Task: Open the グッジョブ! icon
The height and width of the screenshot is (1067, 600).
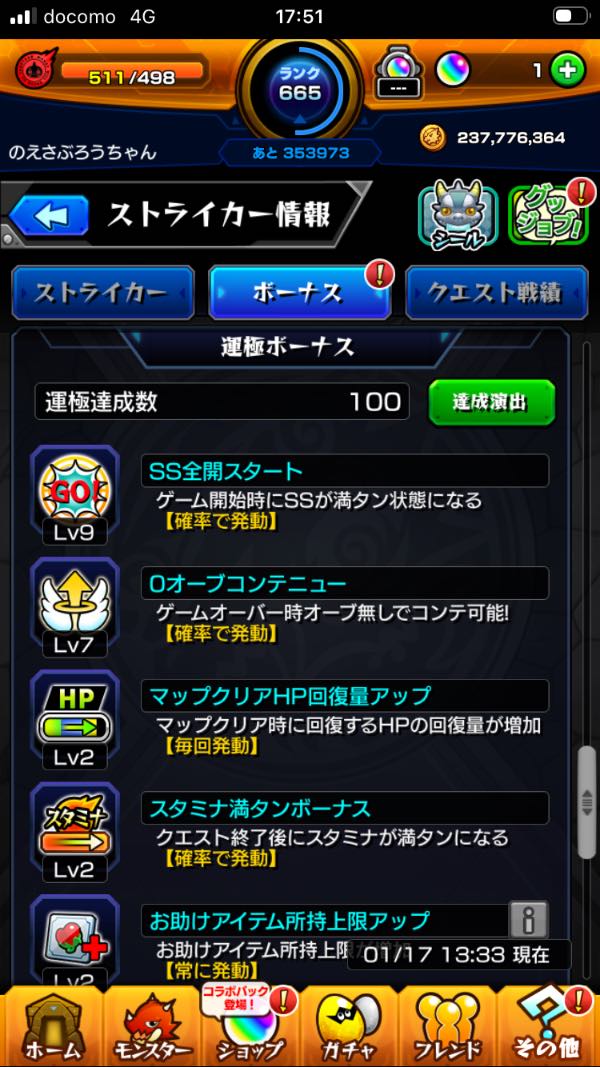Action: tap(545, 215)
